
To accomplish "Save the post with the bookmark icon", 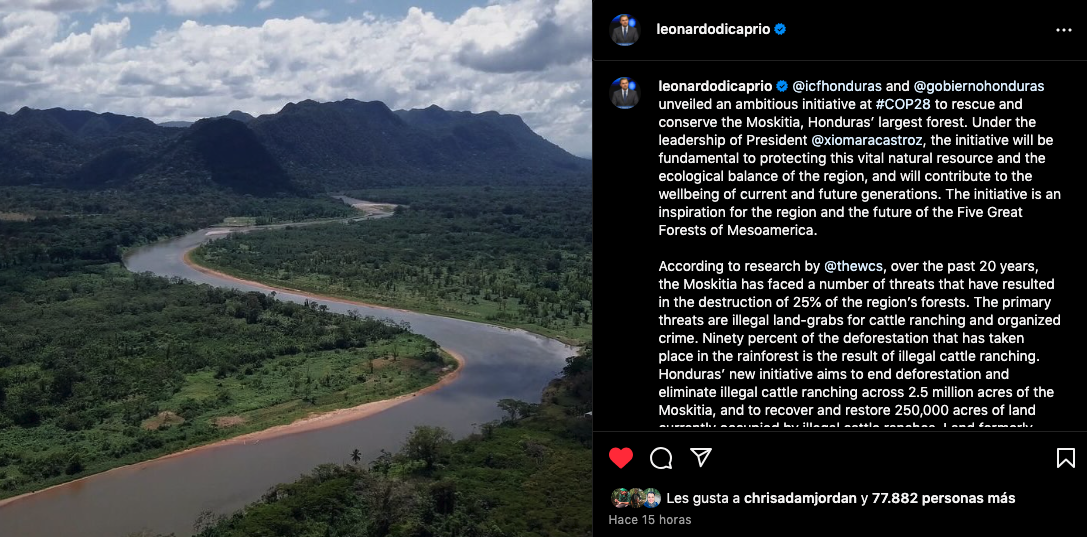I will (1065, 458).
